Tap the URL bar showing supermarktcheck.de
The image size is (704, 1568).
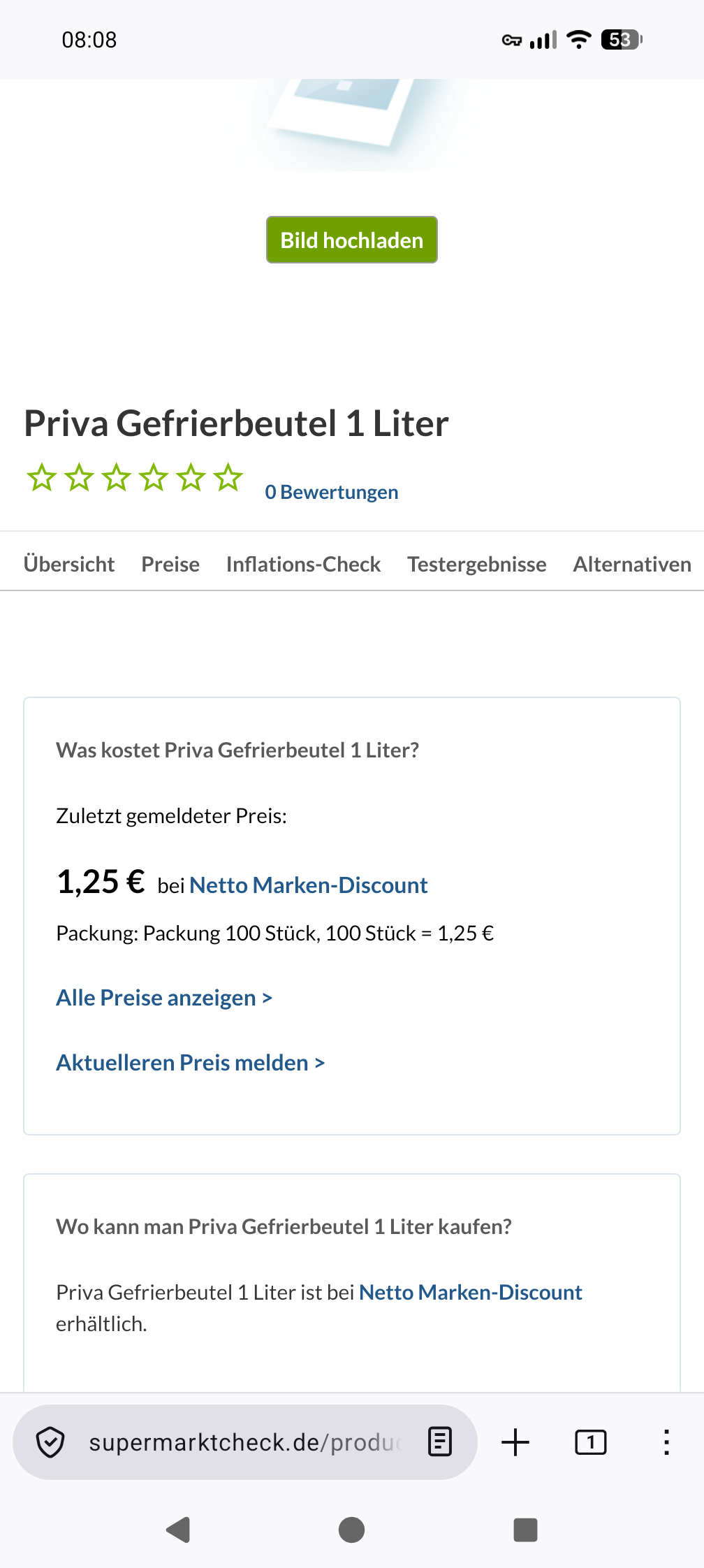pos(244,1441)
